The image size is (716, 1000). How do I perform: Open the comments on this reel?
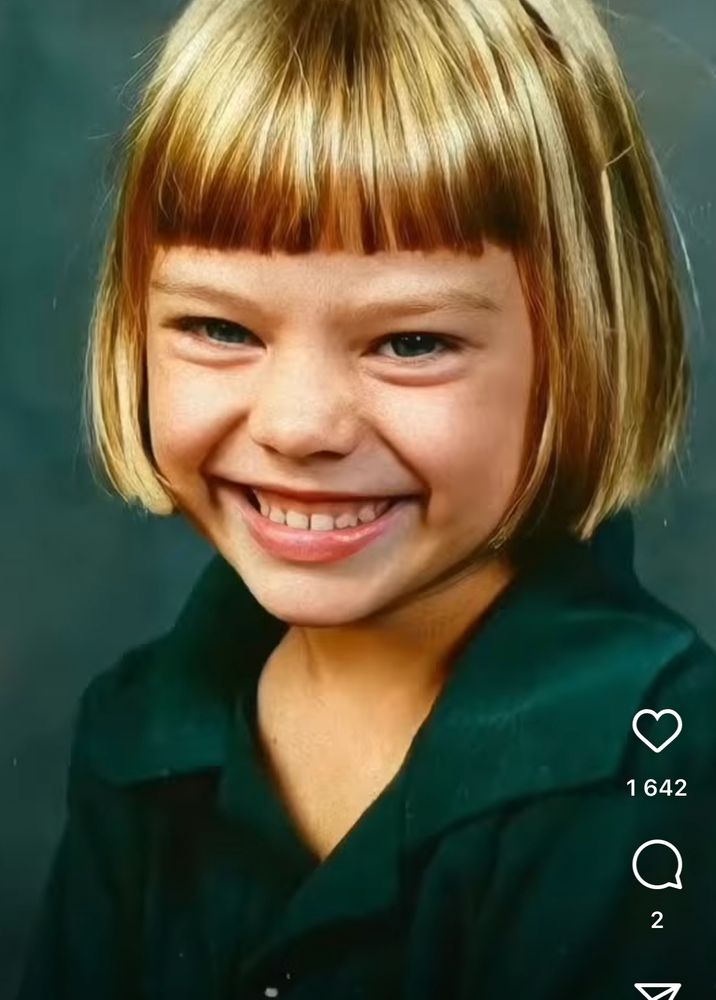(657, 865)
